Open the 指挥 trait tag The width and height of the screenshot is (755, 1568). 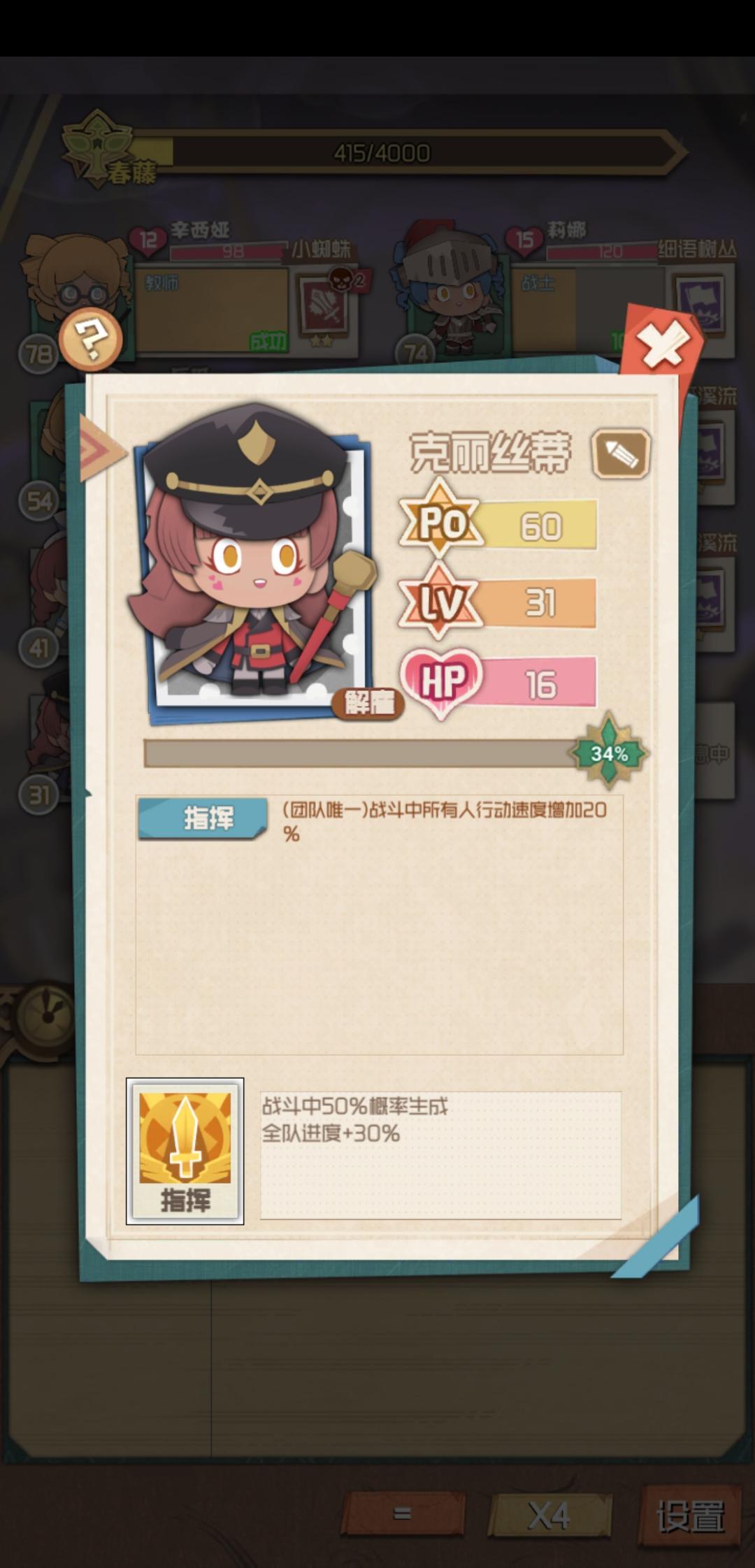click(x=203, y=818)
